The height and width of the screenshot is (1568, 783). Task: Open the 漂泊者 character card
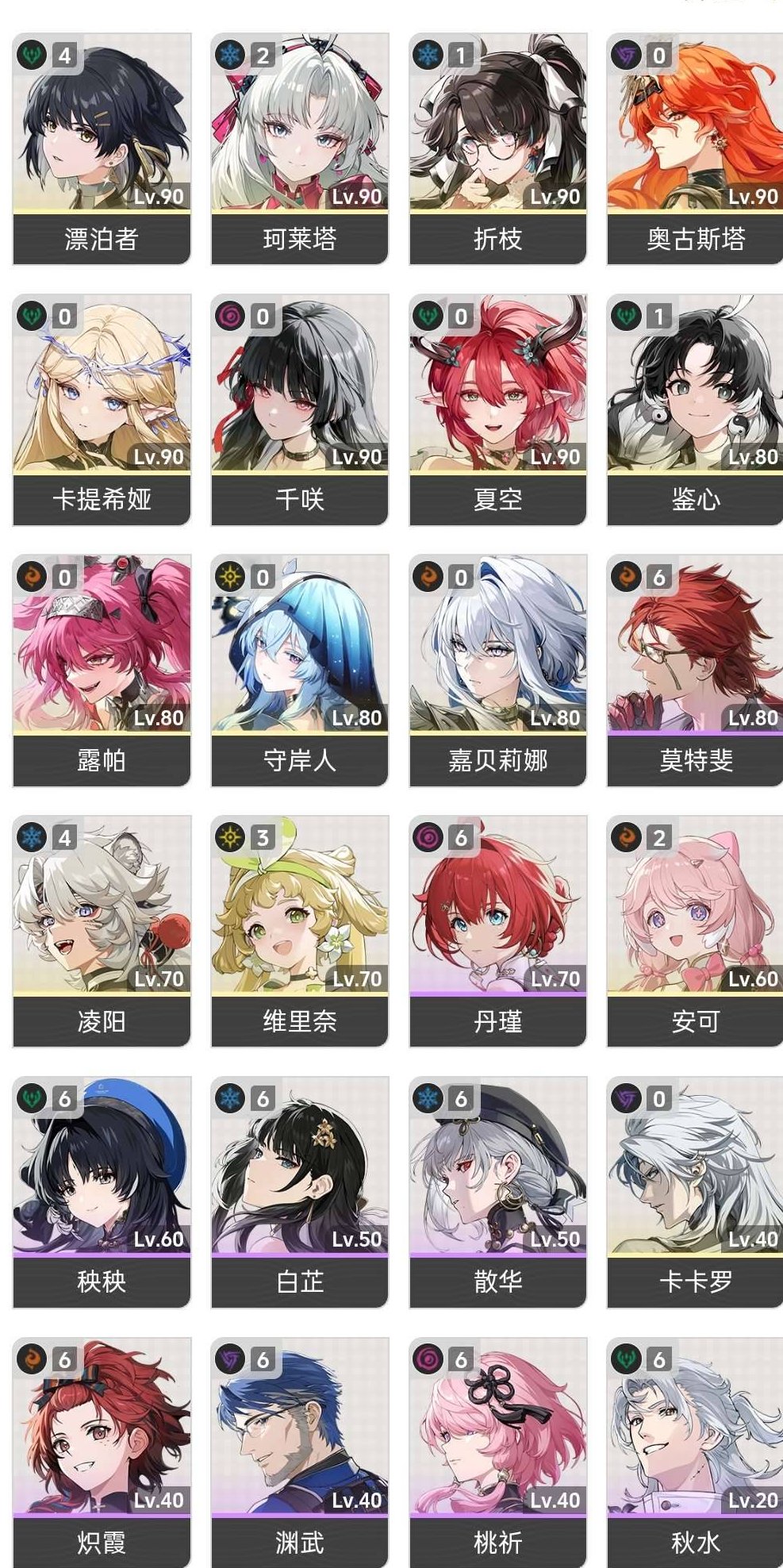coord(102,149)
